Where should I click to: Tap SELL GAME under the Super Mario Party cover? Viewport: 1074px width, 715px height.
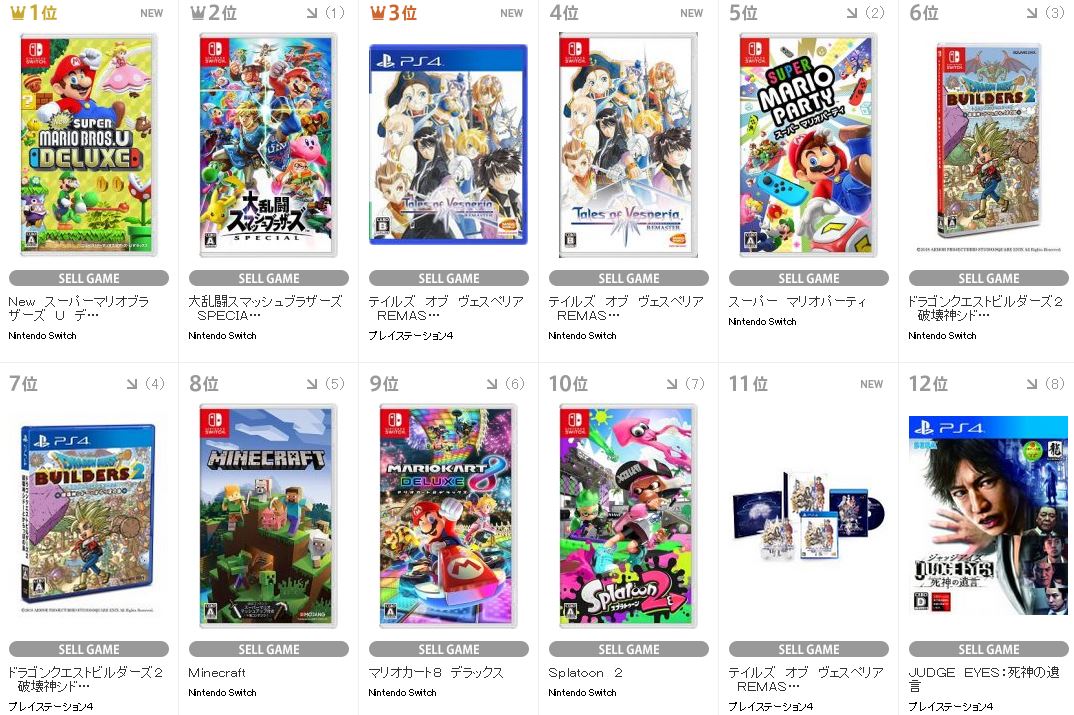pyautogui.click(x=808, y=278)
